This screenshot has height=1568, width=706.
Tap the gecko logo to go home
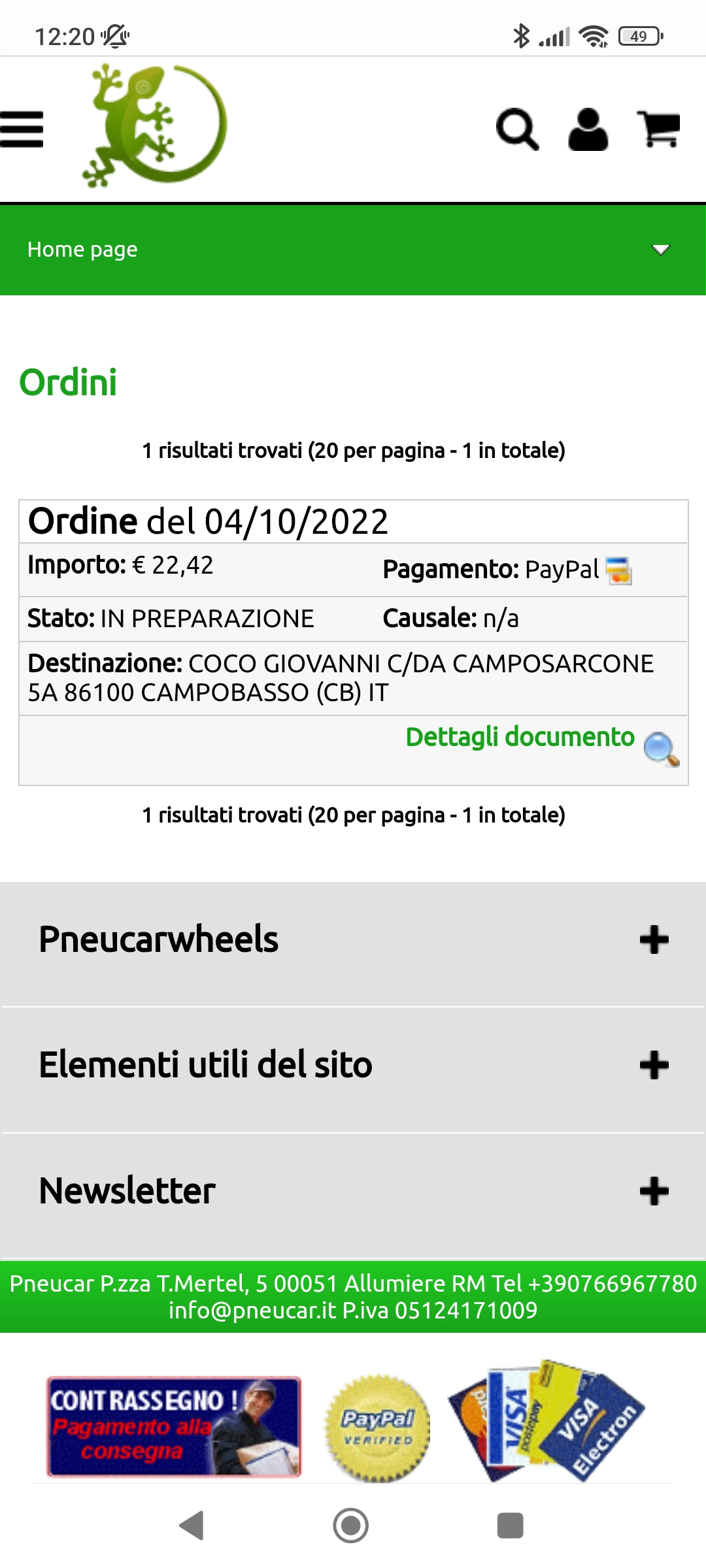[154, 125]
